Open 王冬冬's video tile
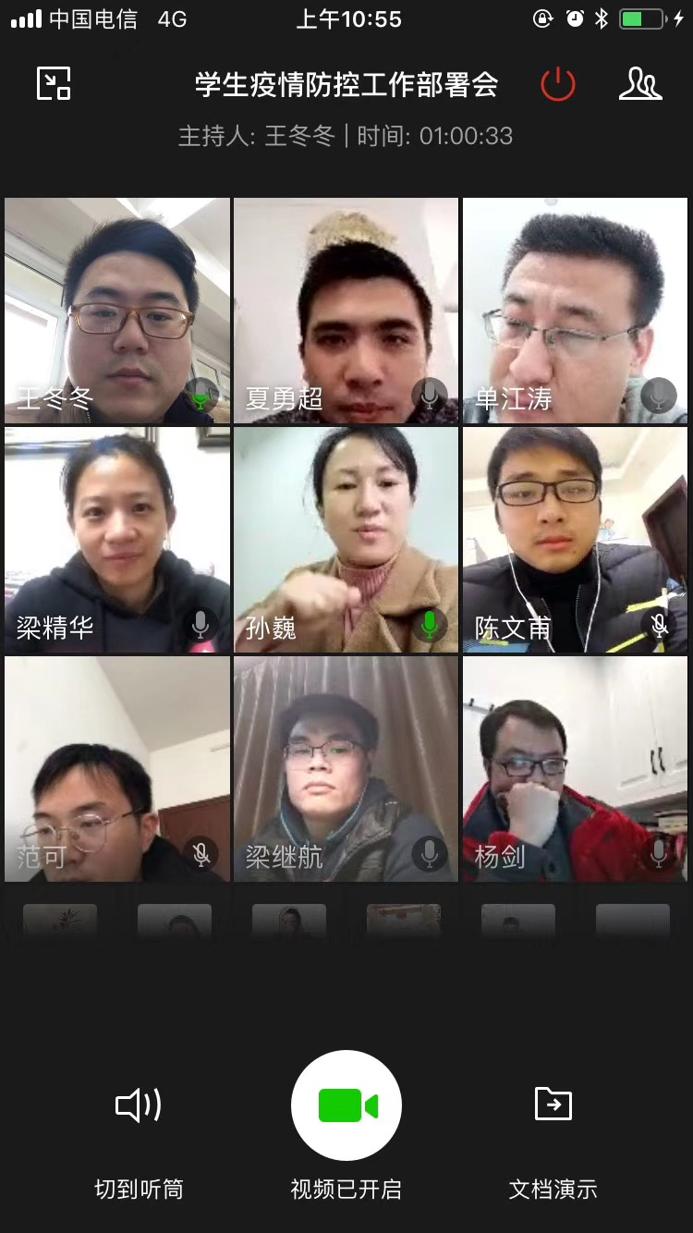The image size is (693, 1233). tap(118, 310)
